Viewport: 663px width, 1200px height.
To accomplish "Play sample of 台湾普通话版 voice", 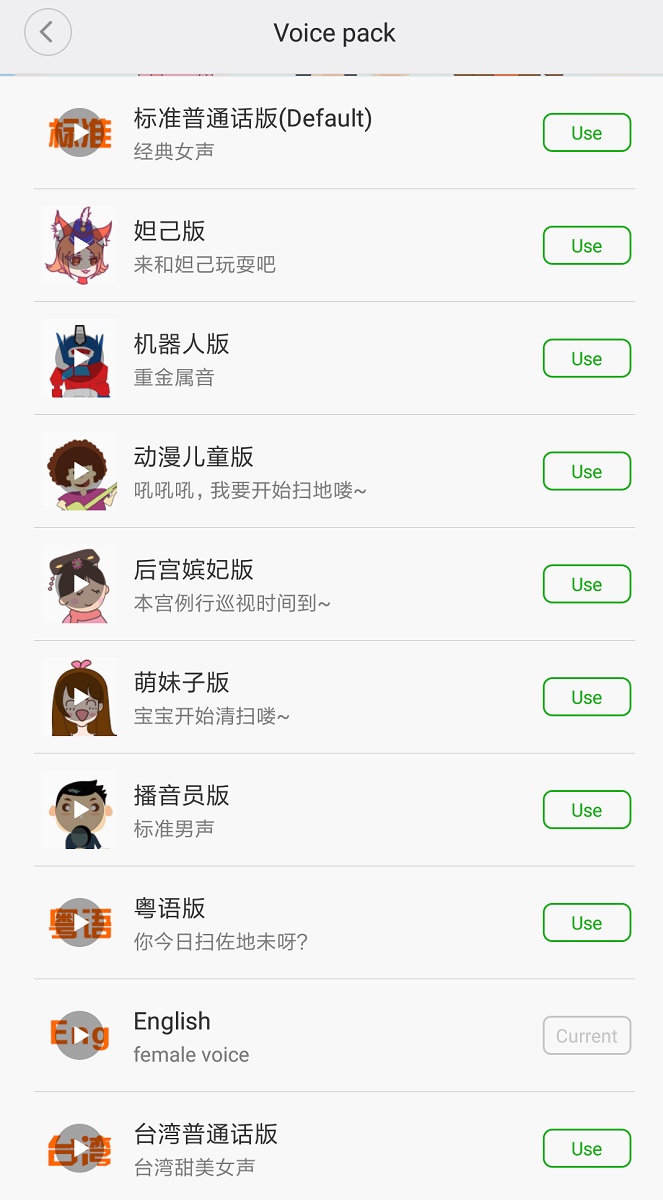I will coord(80,1150).
